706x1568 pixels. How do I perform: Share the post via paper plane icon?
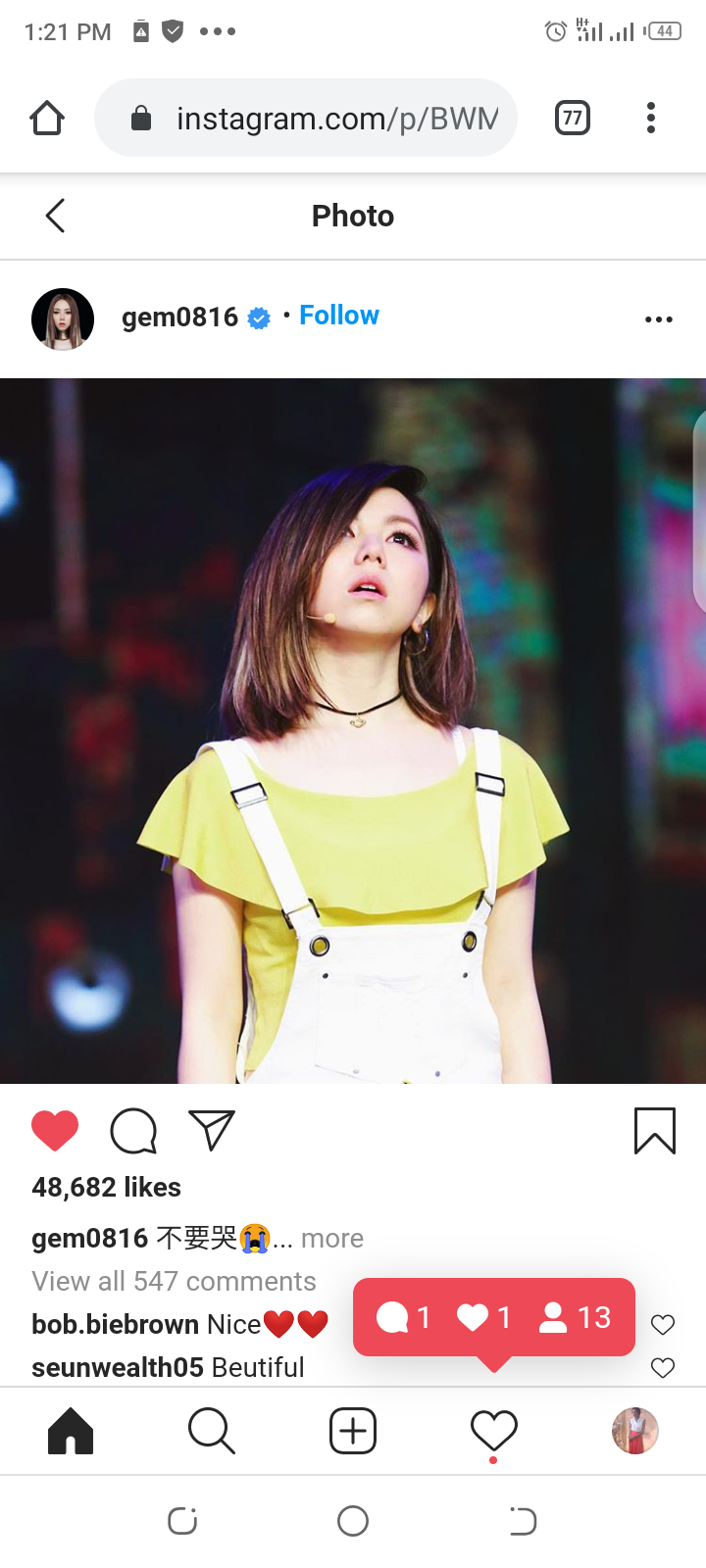click(211, 1131)
